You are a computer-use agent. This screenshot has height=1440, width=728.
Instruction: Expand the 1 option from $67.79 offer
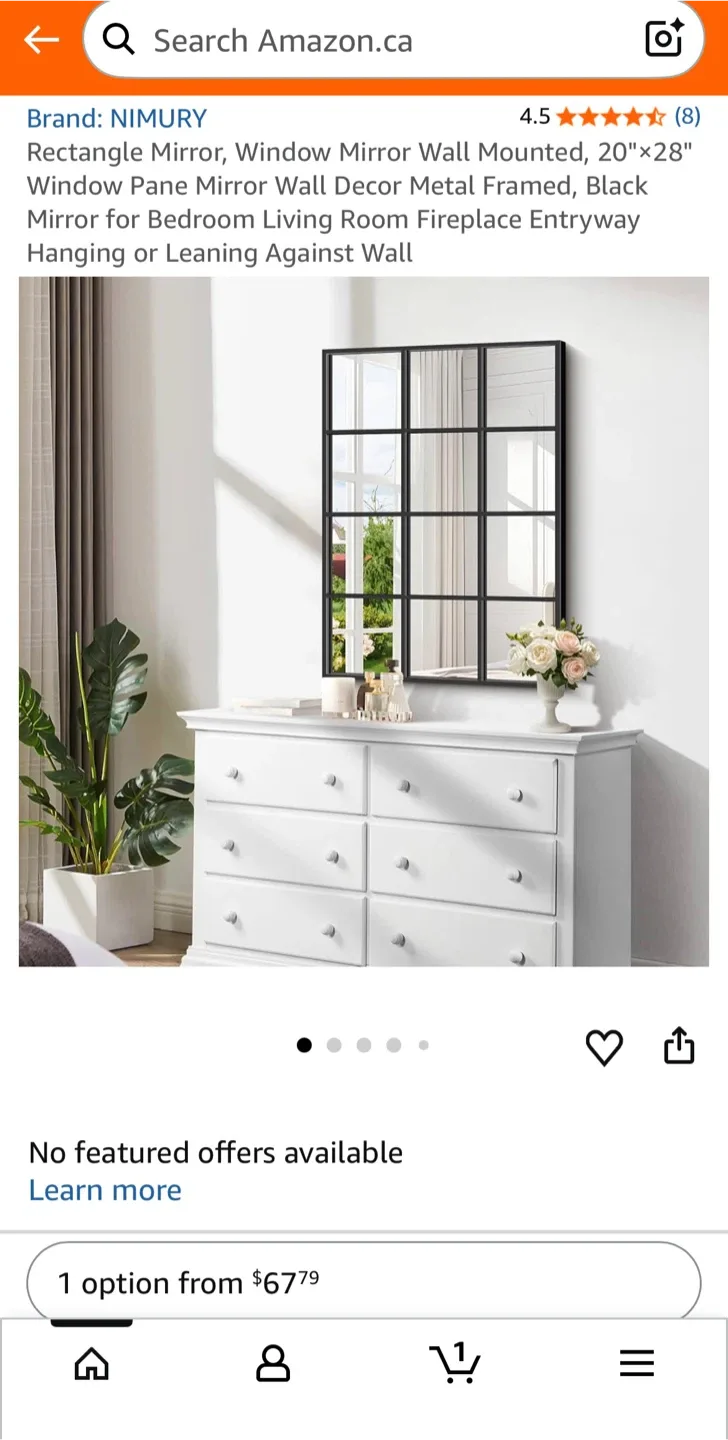point(364,1282)
